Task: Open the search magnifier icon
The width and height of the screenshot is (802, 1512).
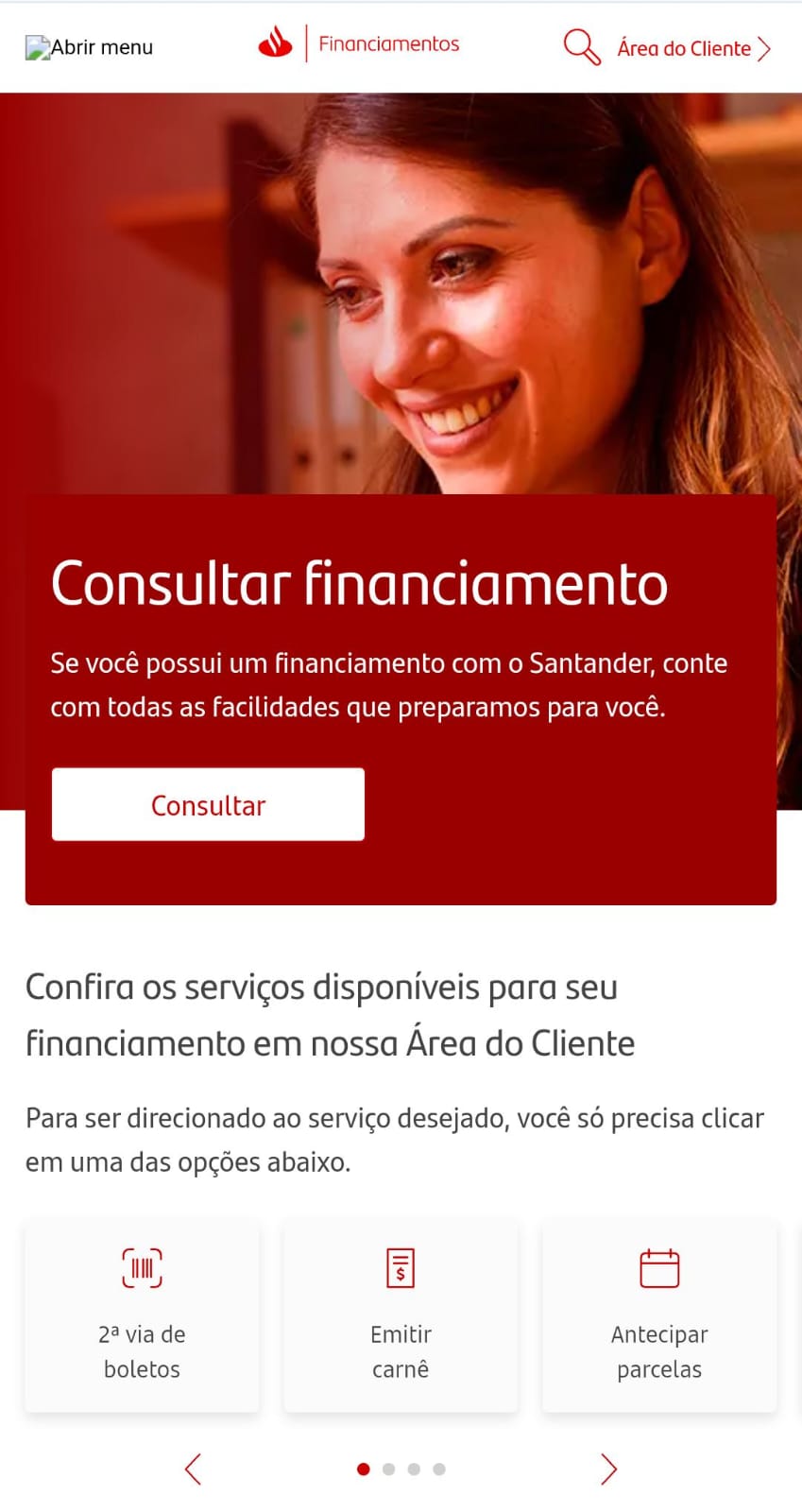Action: (x=581, y=46)
